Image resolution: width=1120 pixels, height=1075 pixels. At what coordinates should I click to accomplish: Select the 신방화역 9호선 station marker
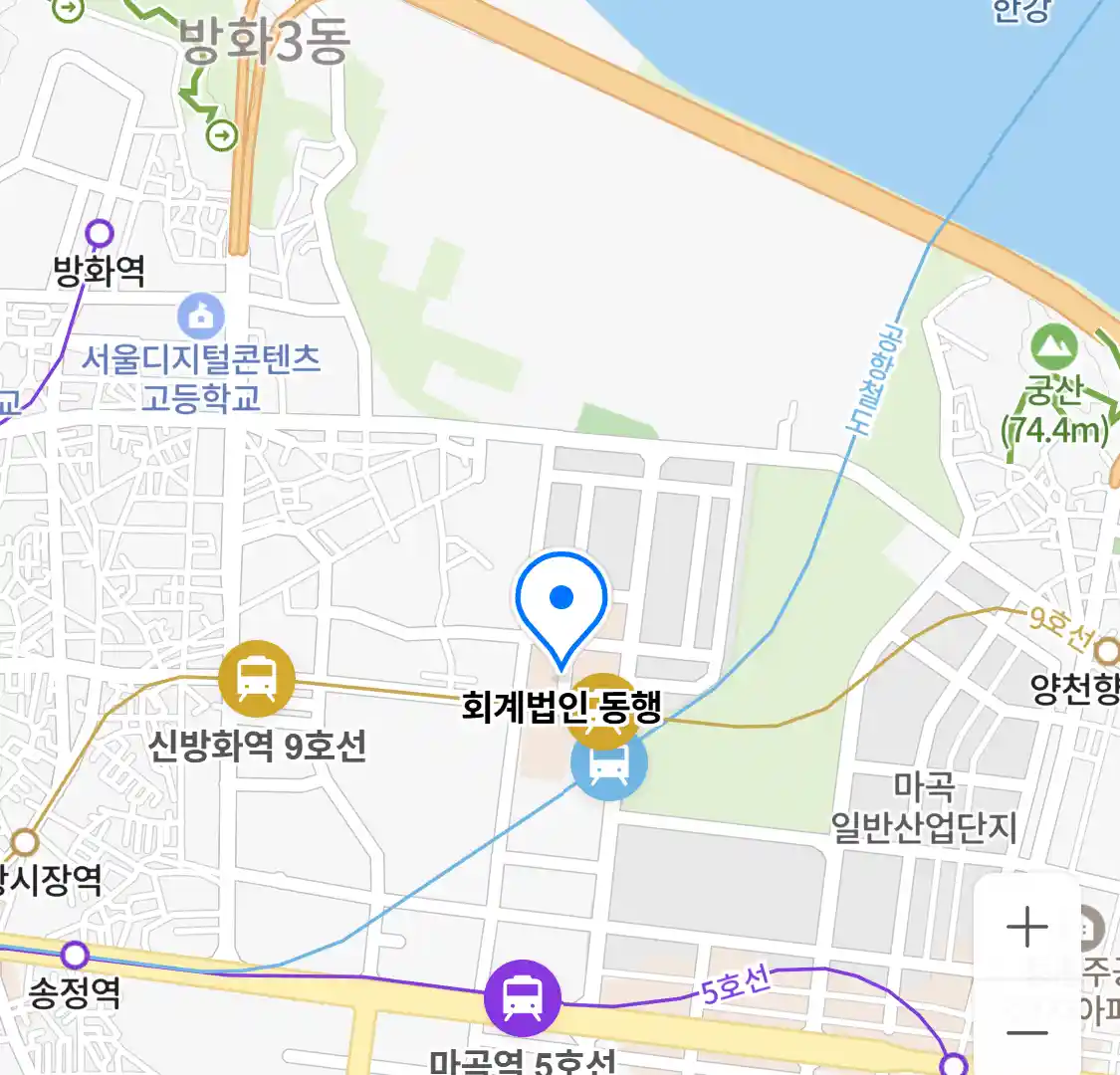[x=257, y=678]
